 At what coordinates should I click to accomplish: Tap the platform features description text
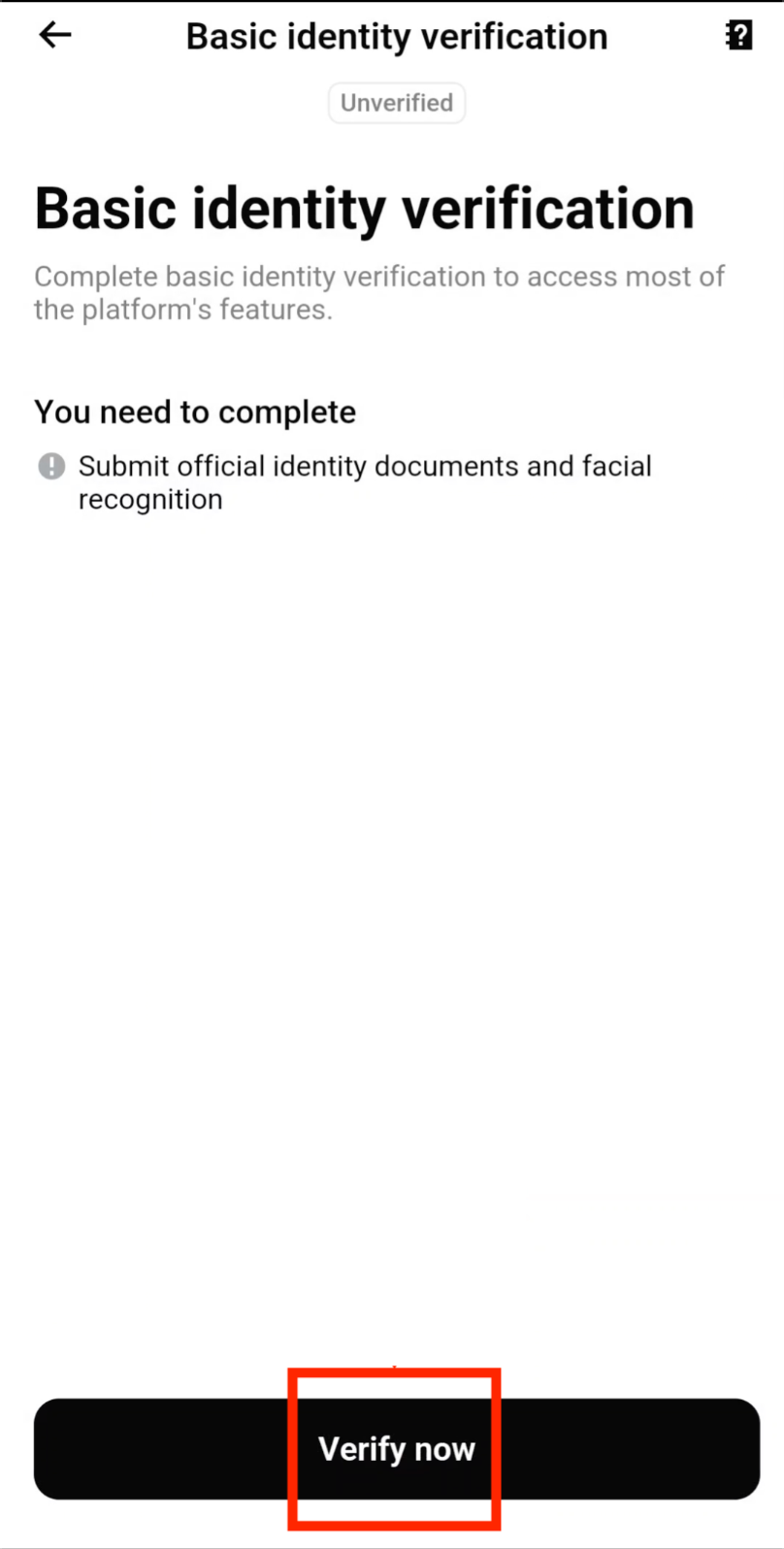click(378, 293)
